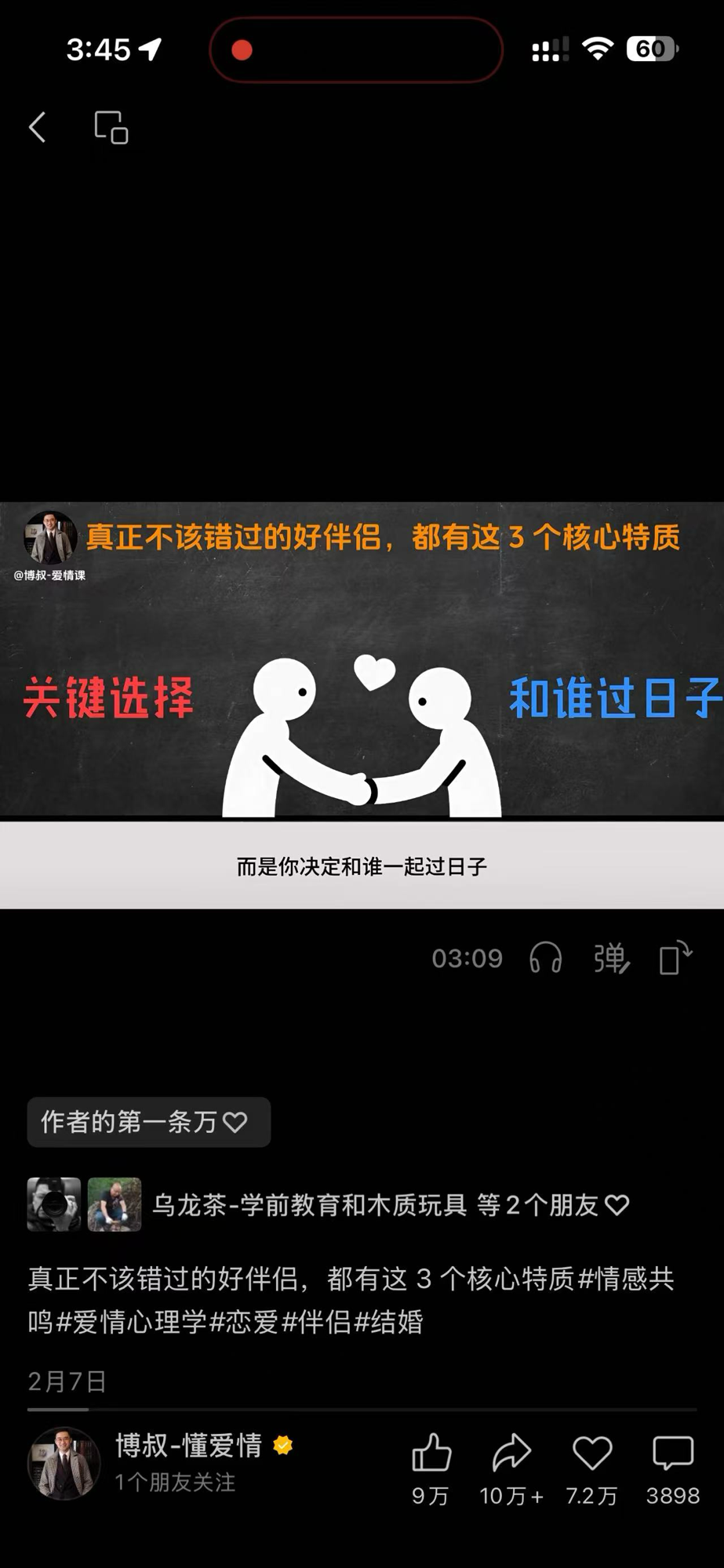Viewport: 724px width, 1568px height.
Task: Open the #结婚 hashtag
Action: pos(389,1322)
